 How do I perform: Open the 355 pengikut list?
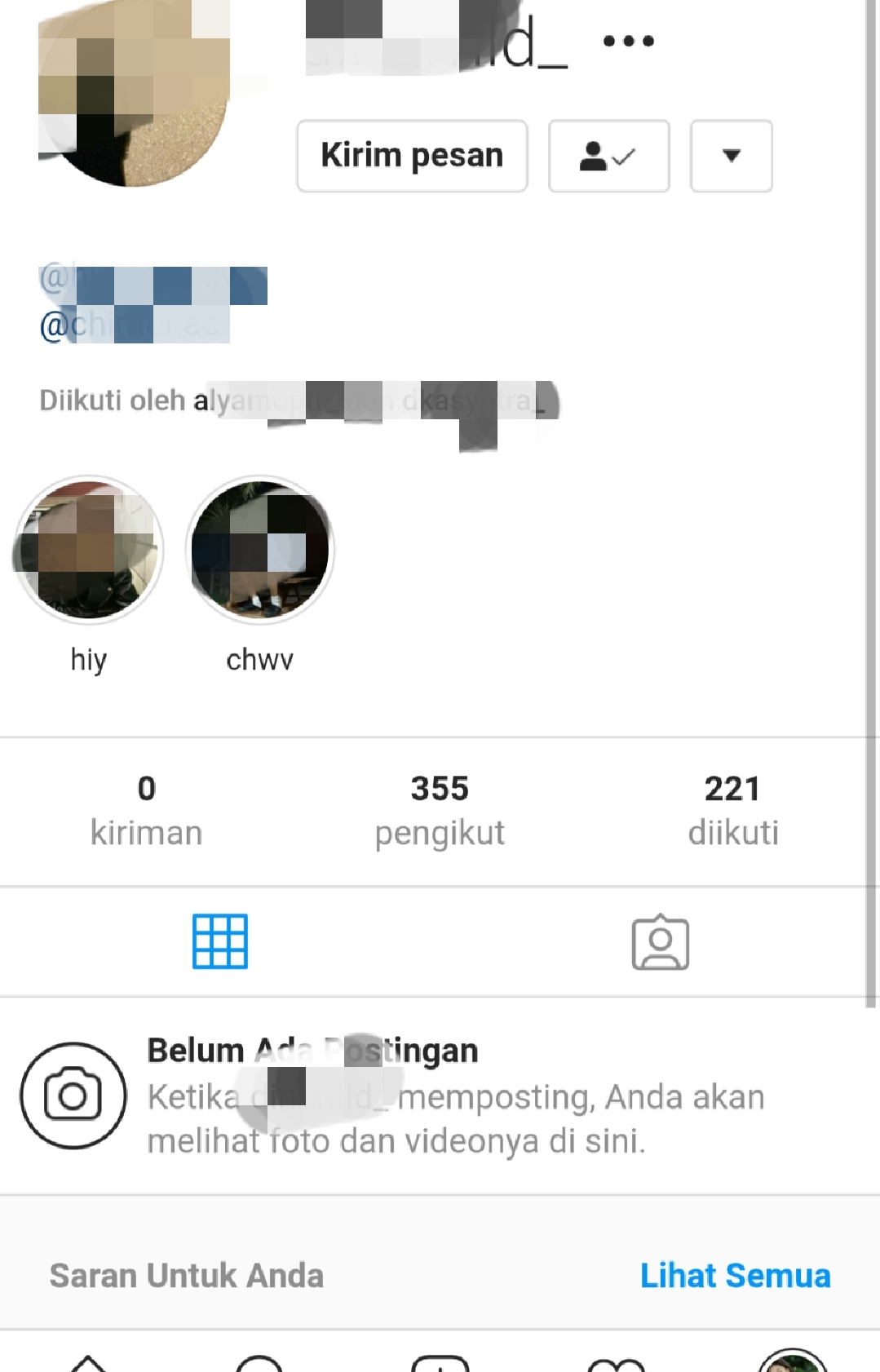point(440,810)
